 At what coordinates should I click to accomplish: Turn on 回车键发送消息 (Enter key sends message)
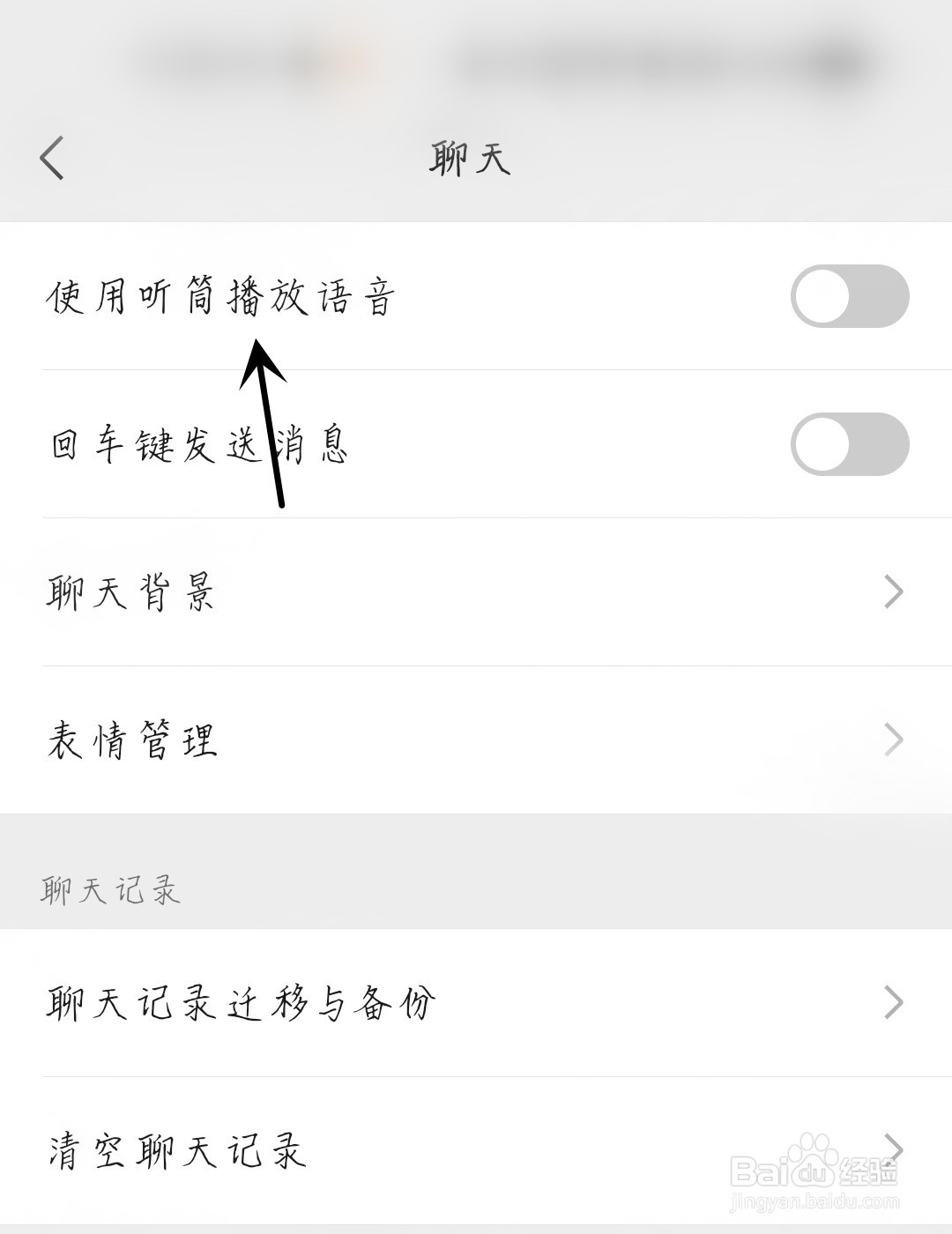click(x=849, y=446)
